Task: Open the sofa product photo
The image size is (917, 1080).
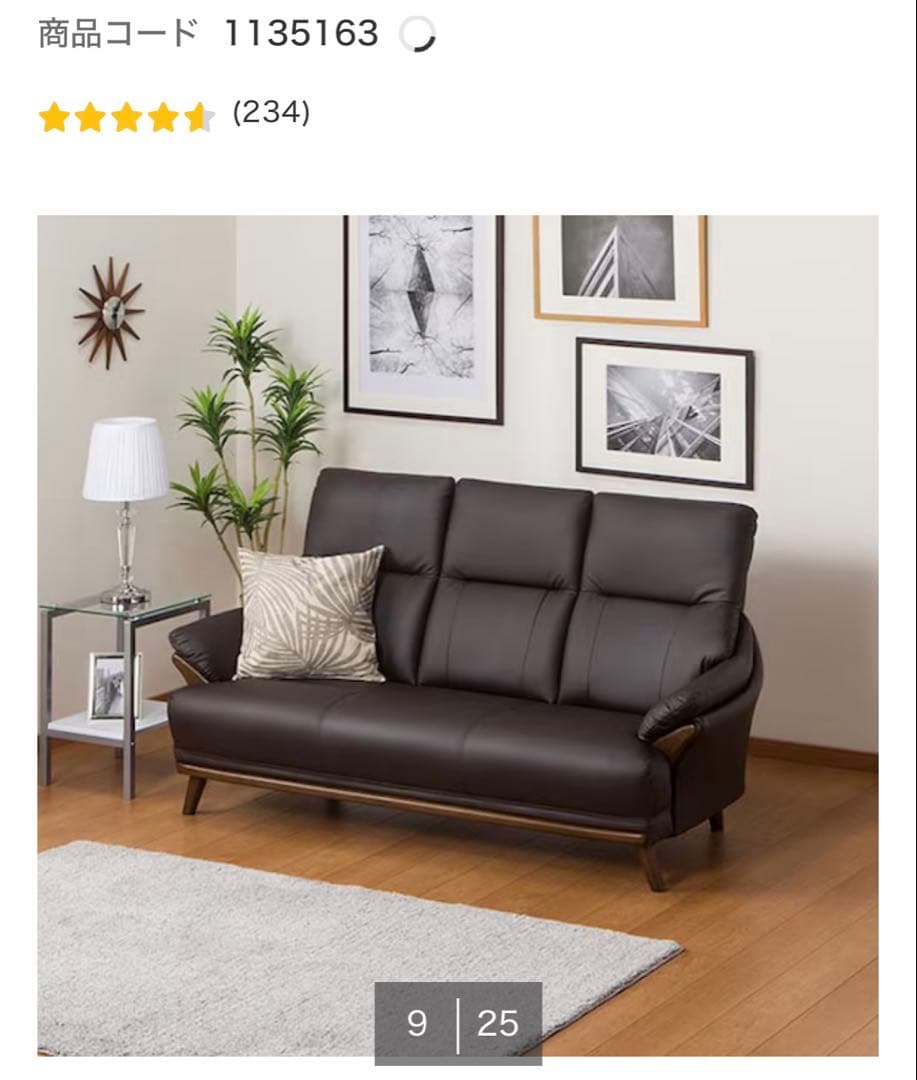Action: pyautogui.click(x=458, y=635)
